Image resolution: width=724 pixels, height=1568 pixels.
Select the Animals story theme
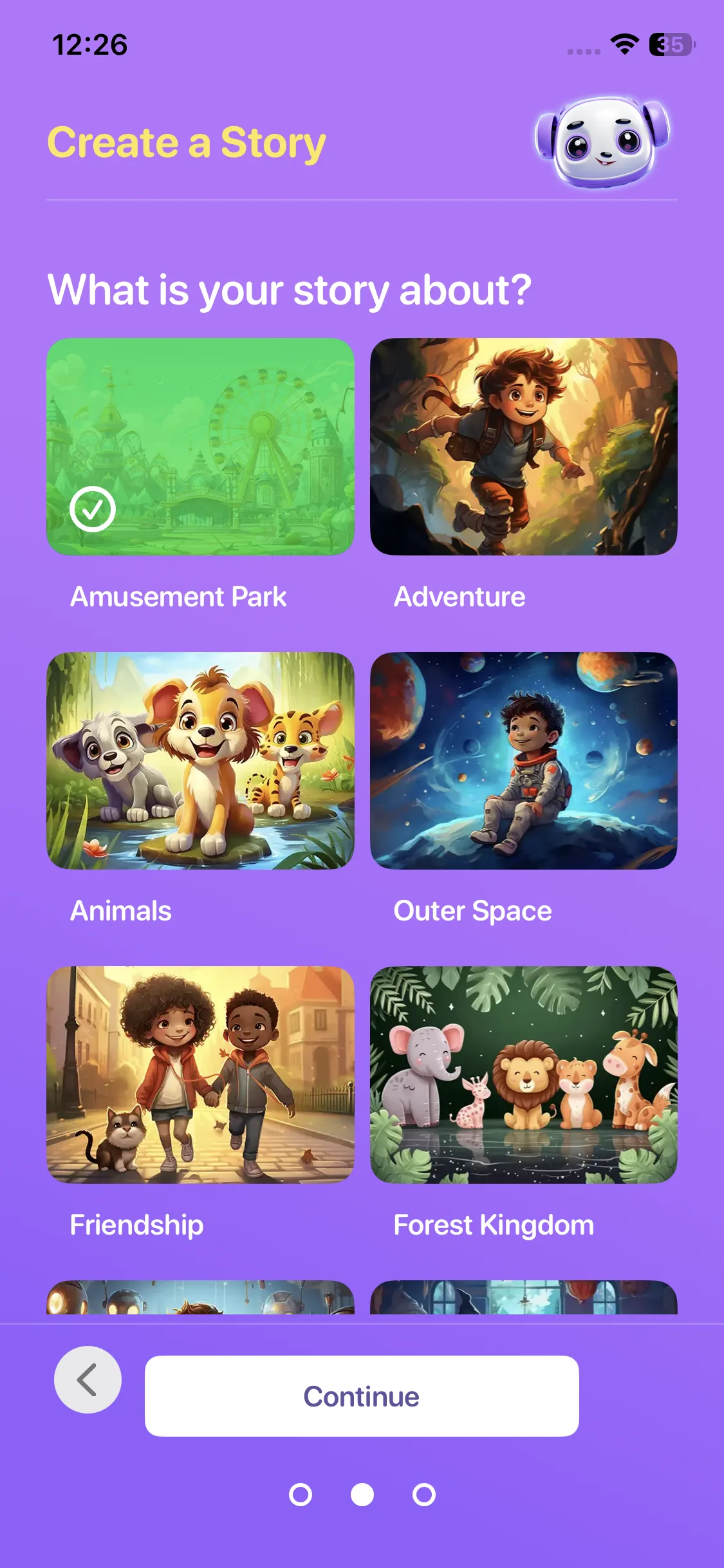click(200, 761)
